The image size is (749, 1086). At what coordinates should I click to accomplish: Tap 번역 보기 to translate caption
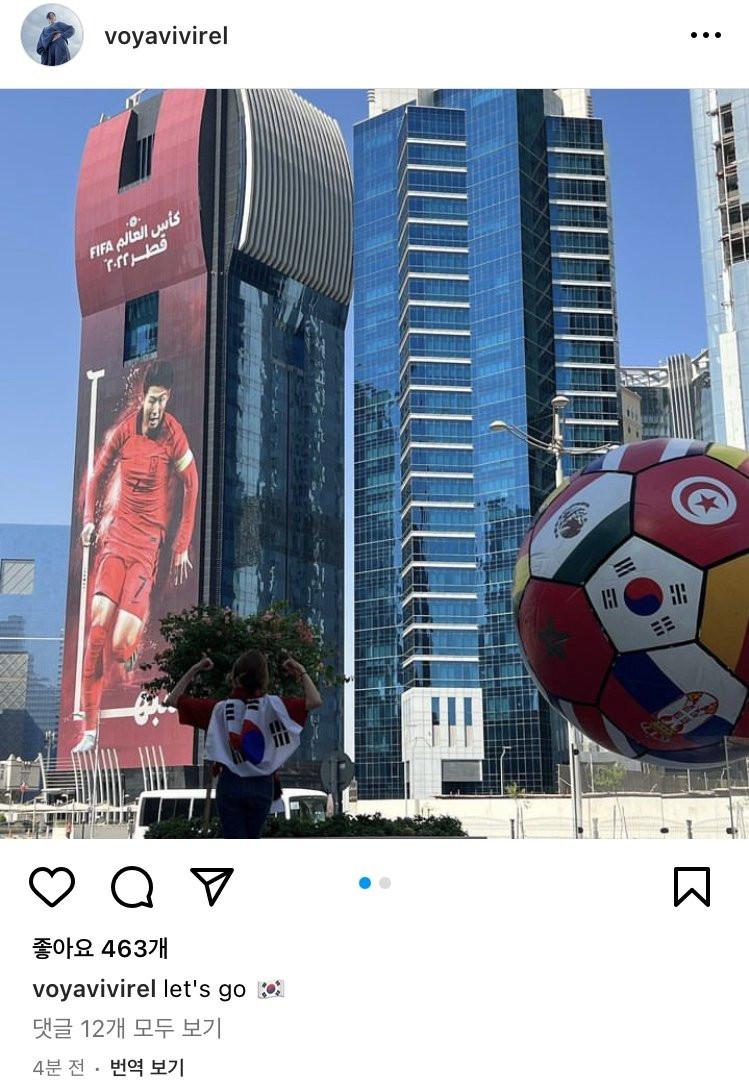click(x=147, y=1067)
